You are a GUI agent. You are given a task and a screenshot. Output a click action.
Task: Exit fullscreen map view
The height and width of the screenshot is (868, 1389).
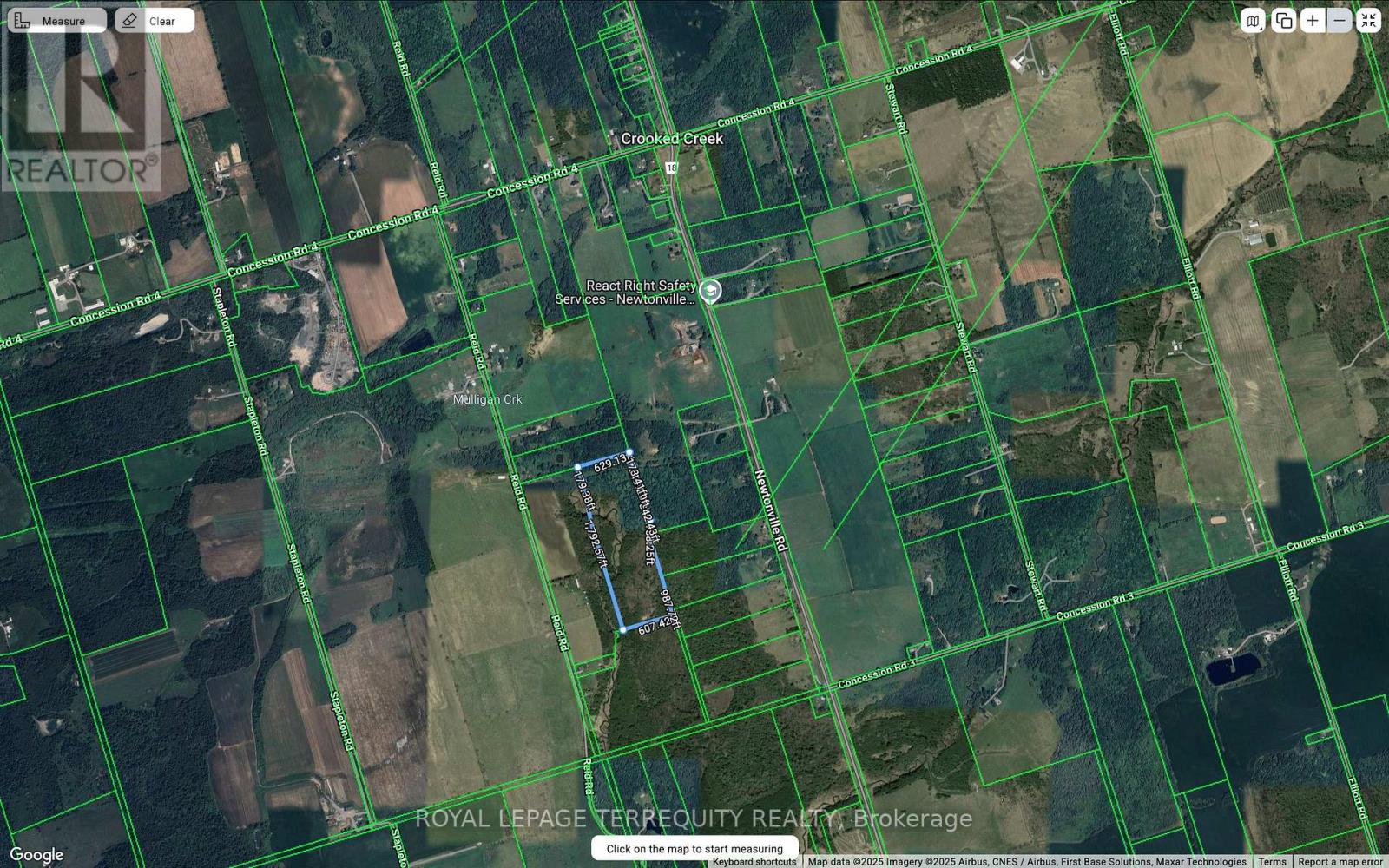tap(1369, 22)
